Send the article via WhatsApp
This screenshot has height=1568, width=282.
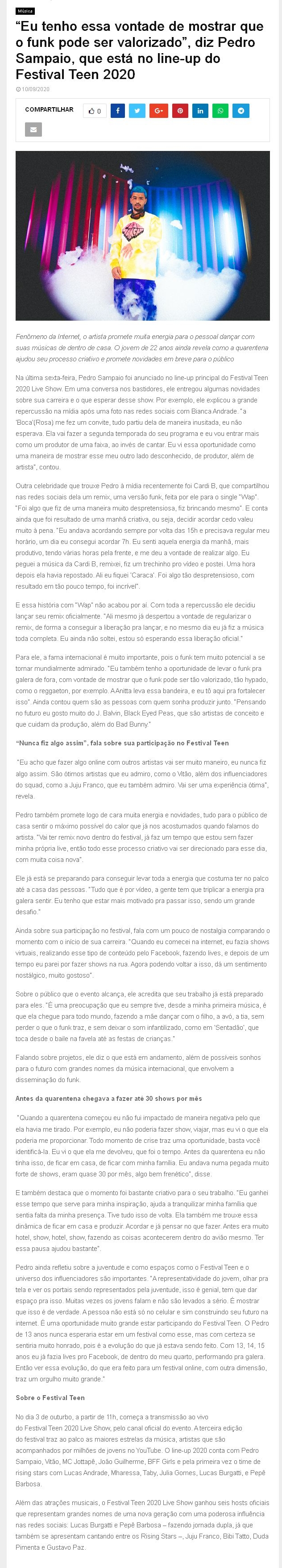220,111
